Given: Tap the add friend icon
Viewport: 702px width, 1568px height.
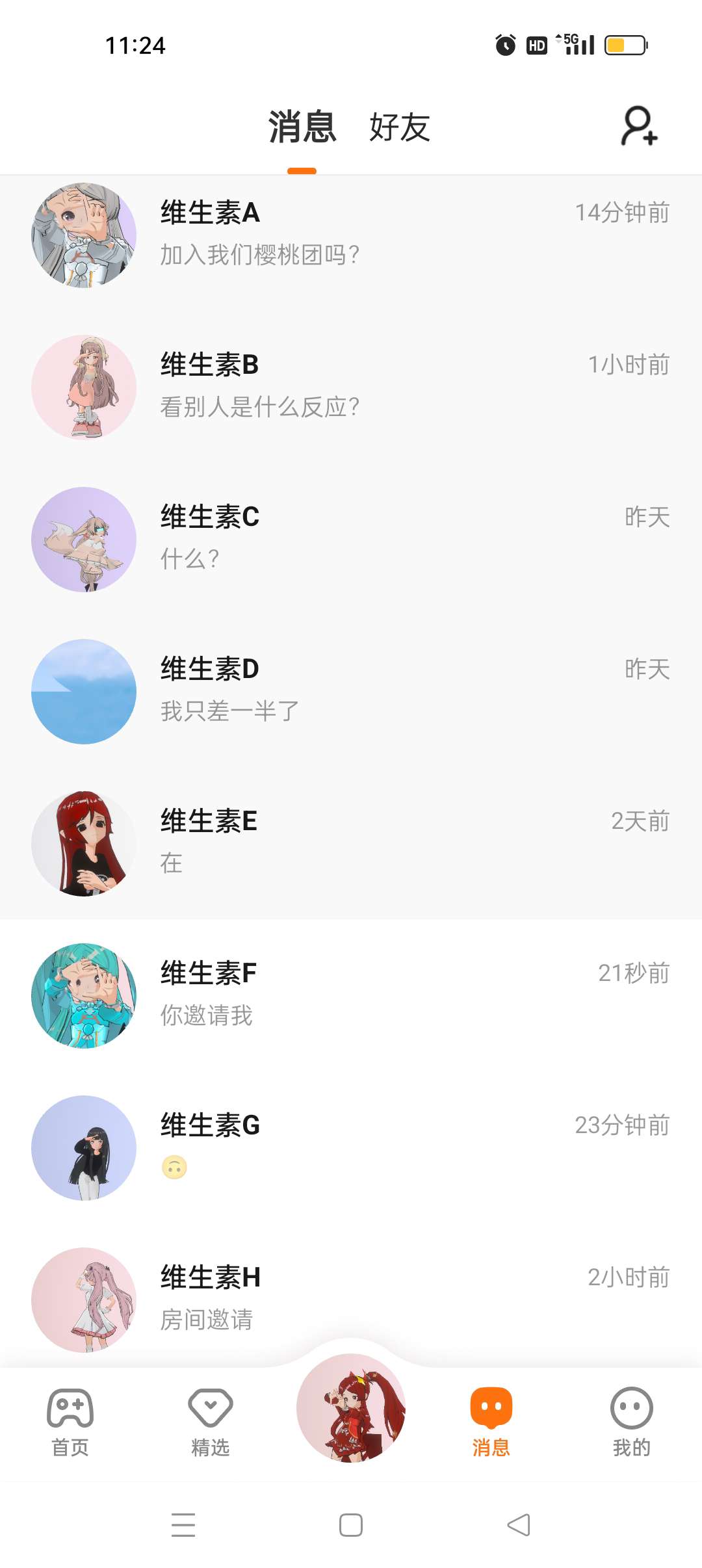Looking at the screenshot, I should tap(640, 126).
